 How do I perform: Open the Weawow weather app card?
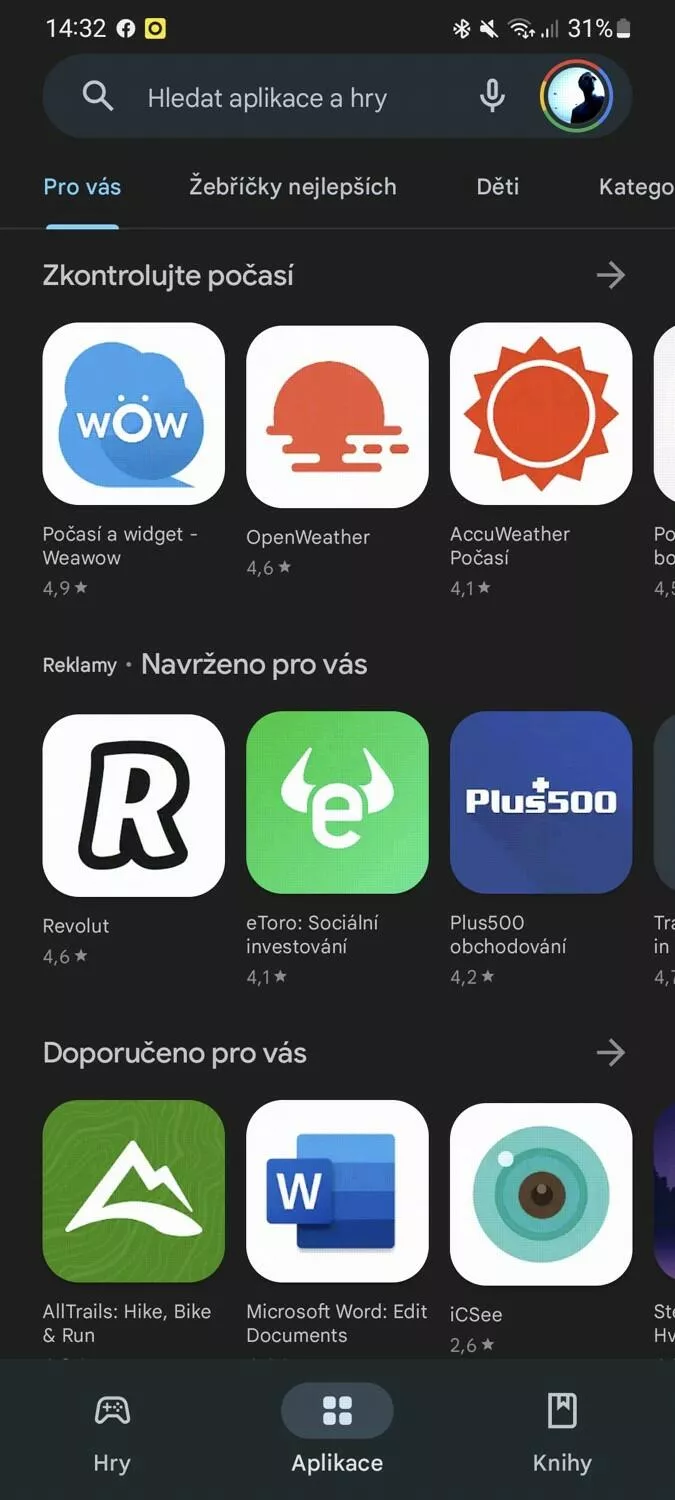coord(133,460)
